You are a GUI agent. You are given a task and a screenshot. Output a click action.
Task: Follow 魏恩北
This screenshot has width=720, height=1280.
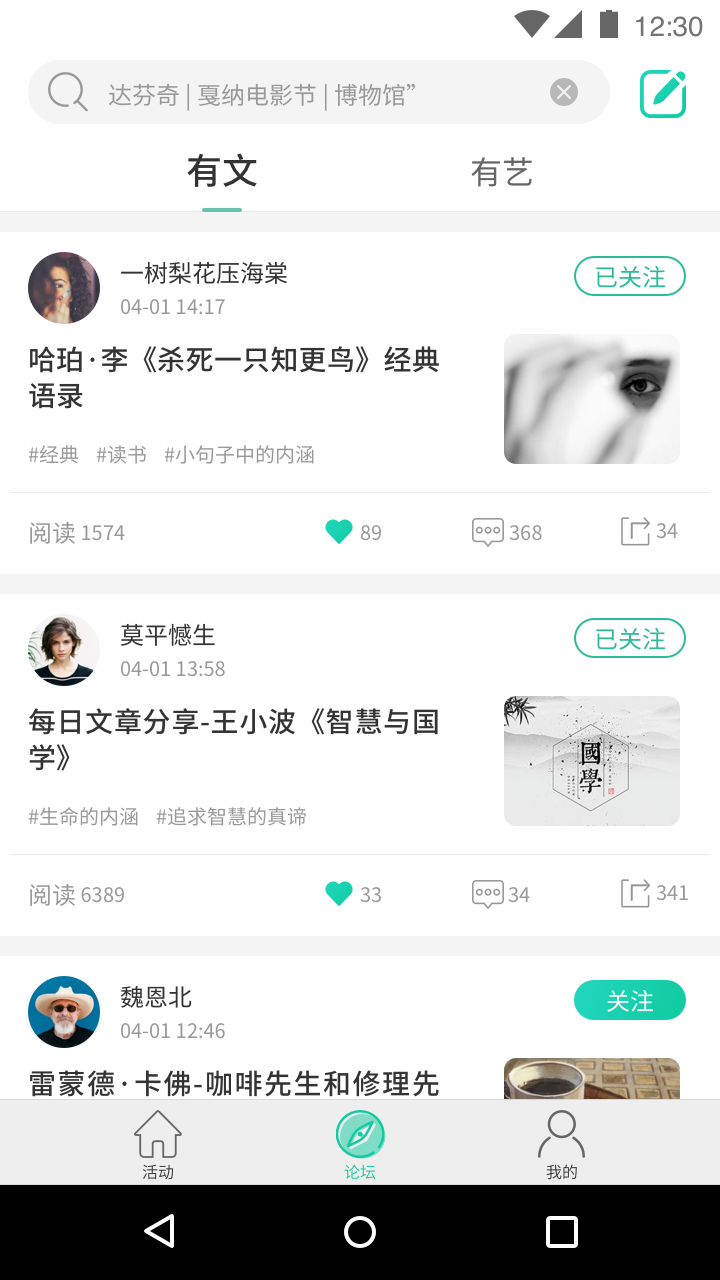629,1001
